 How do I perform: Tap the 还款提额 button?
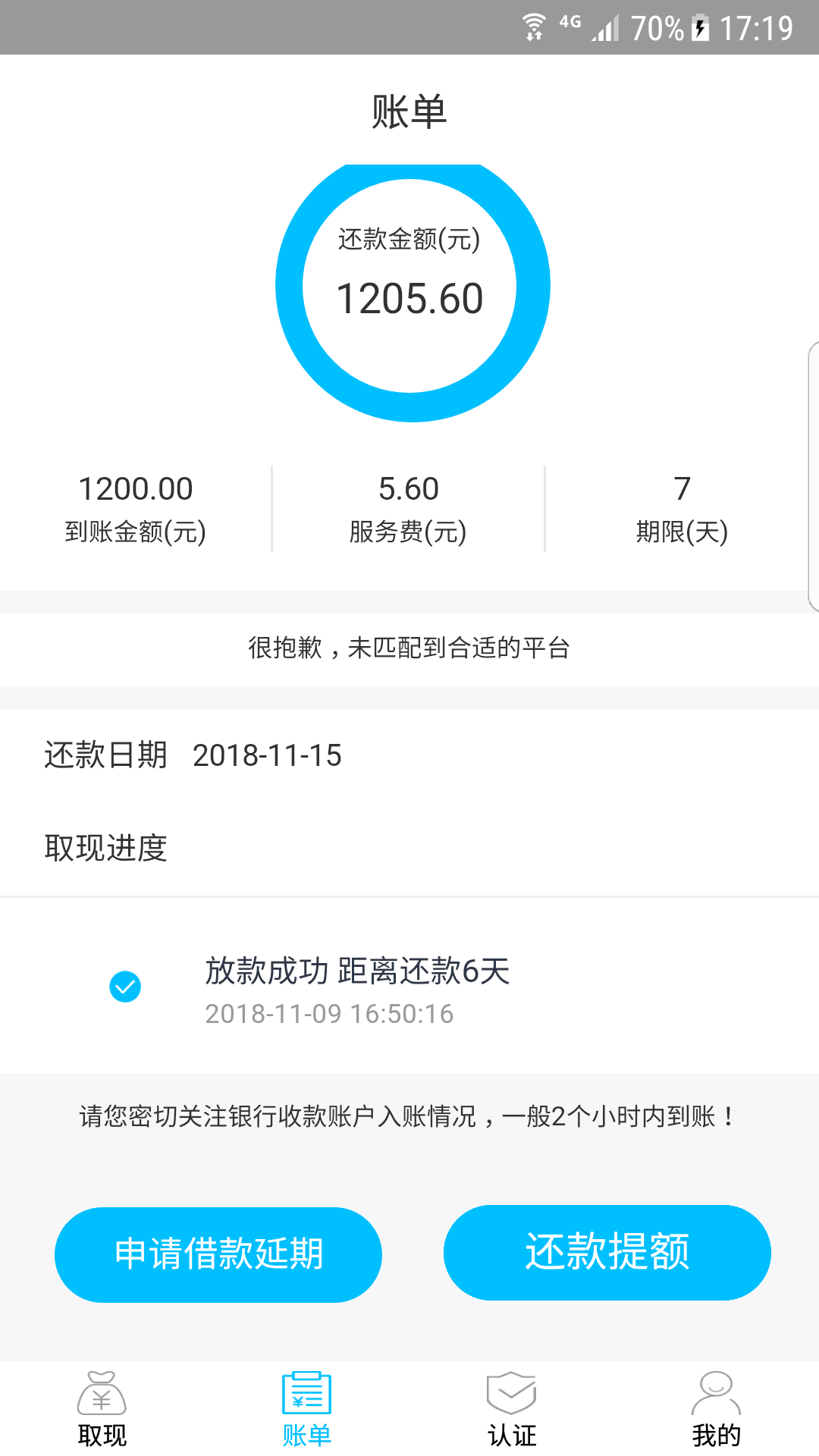pyautogui.click(x=607, y=1253)
